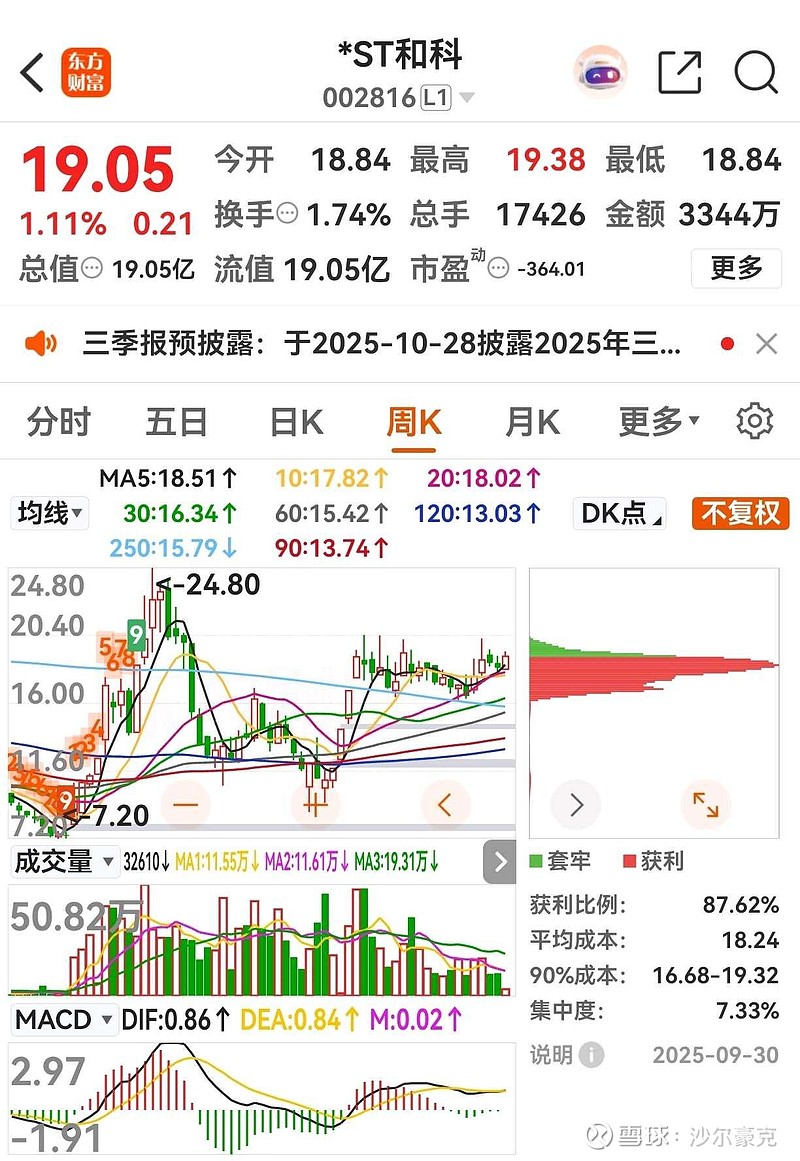Image resolution: width=800 pixels, height=1161 pixels.
Task: Open the 成交量 indicator dropdown
Action: 64,861
